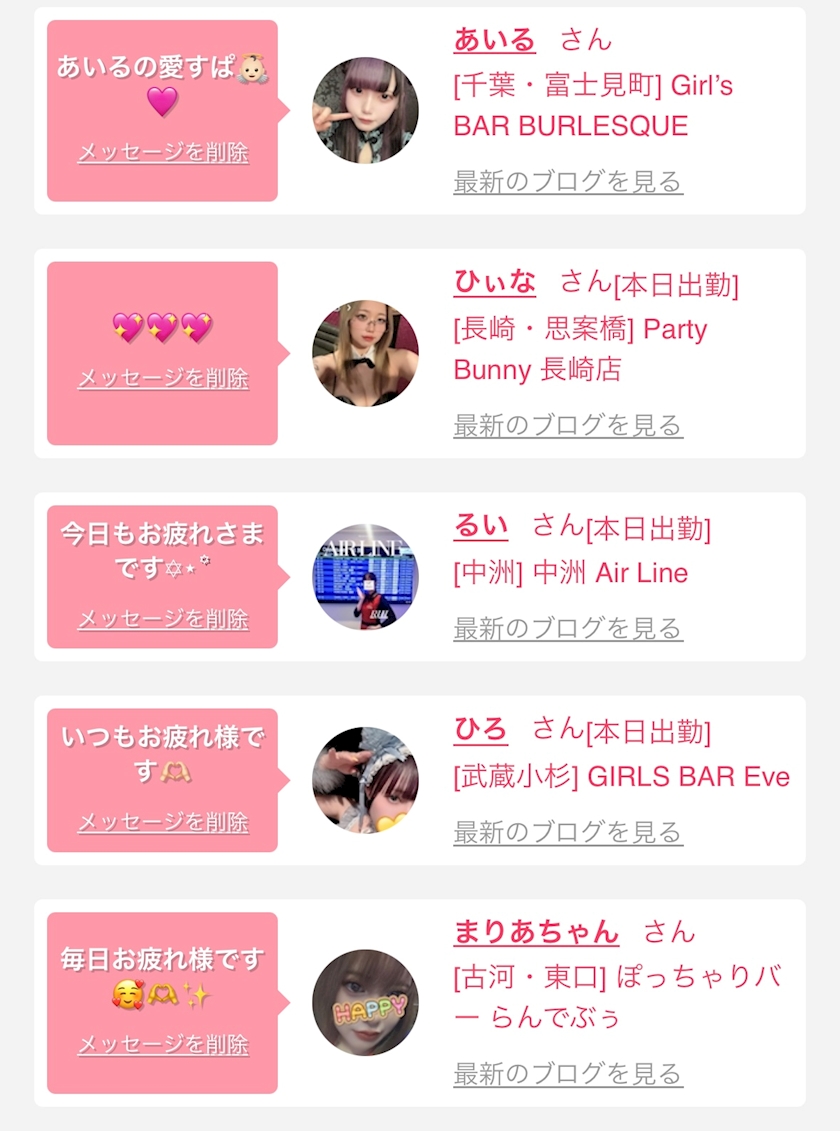Open まりあちゃん's profile name link
The width and height of the screenshot is (840, 1131).
click(536, 932)
